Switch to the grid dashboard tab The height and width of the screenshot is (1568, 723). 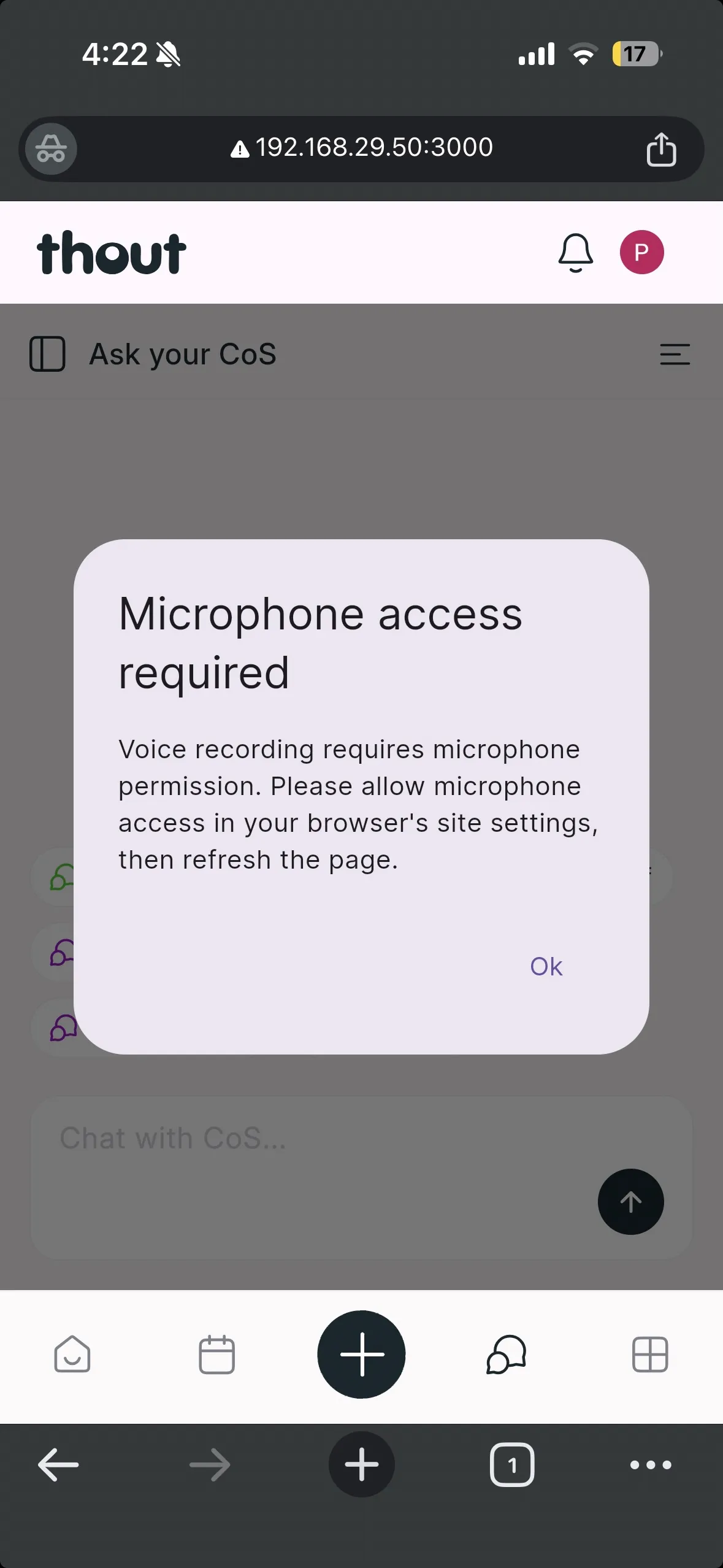[x=650, y=1354]
